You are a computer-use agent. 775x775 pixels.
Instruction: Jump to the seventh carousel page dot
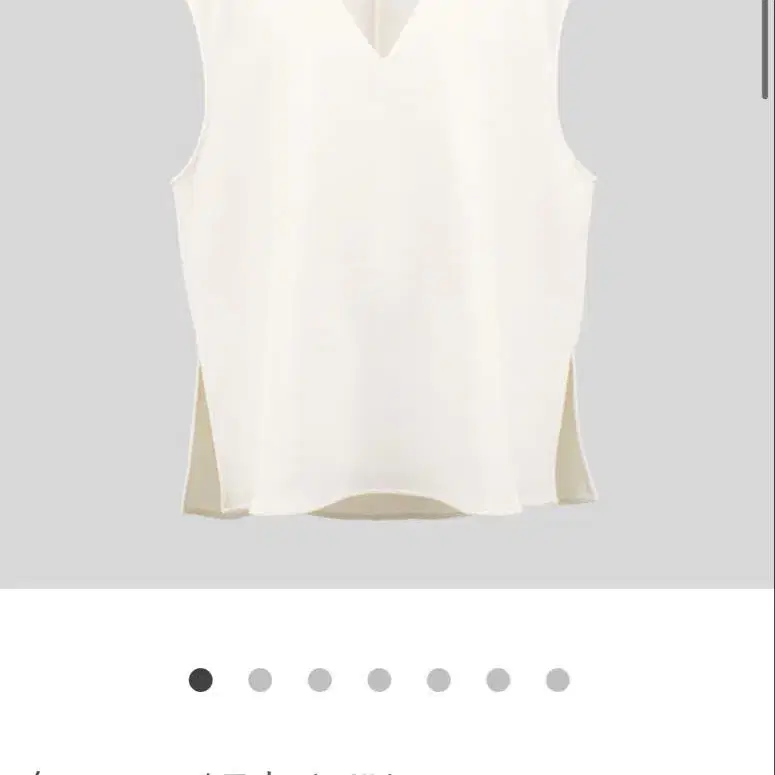point(557,680)
